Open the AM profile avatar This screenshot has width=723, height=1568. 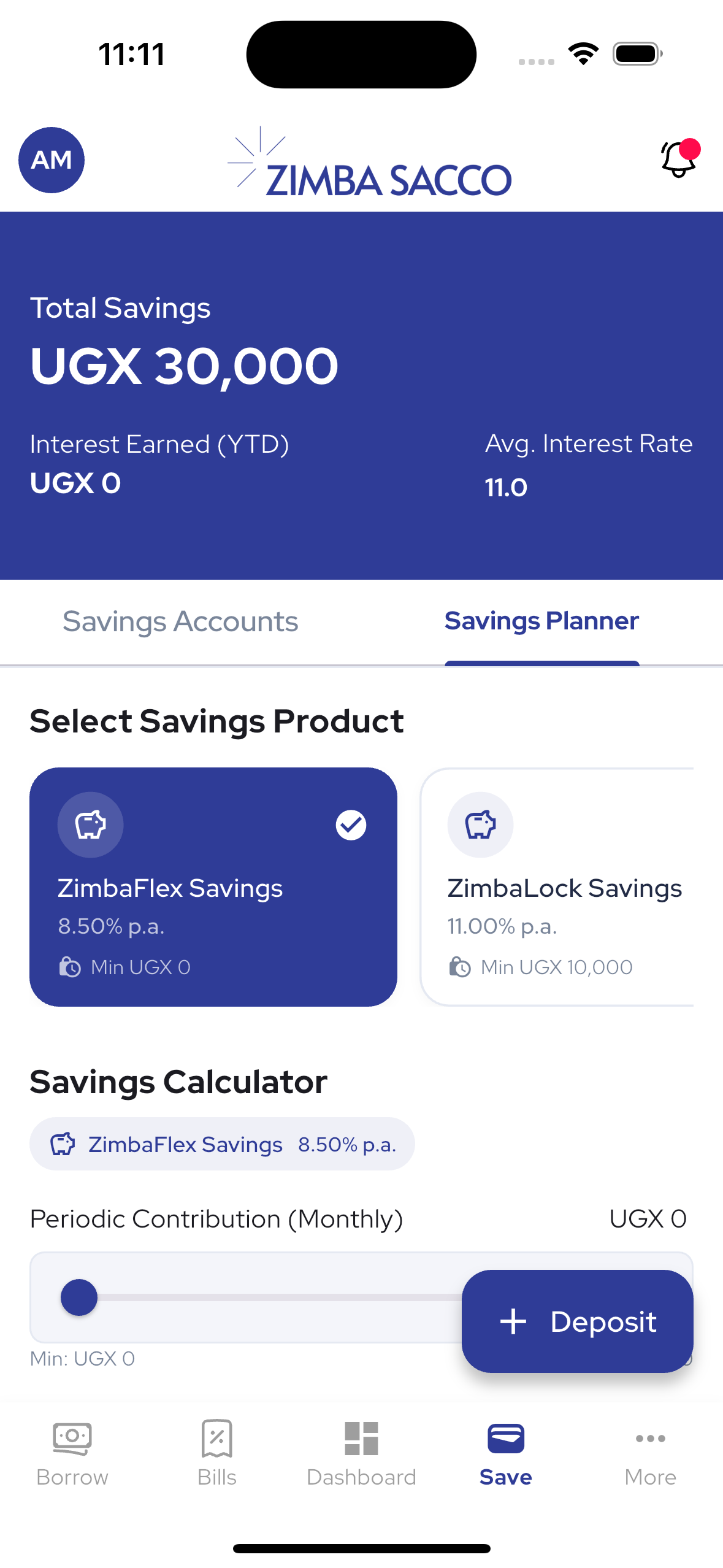(x=51, y=160)
